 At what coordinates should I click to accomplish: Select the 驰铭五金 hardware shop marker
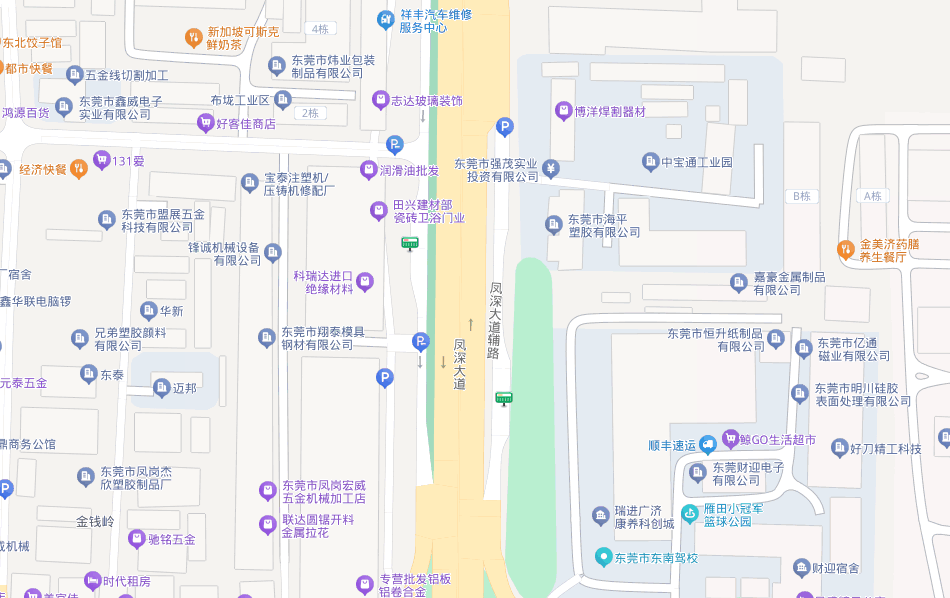(x=136, y=539)
